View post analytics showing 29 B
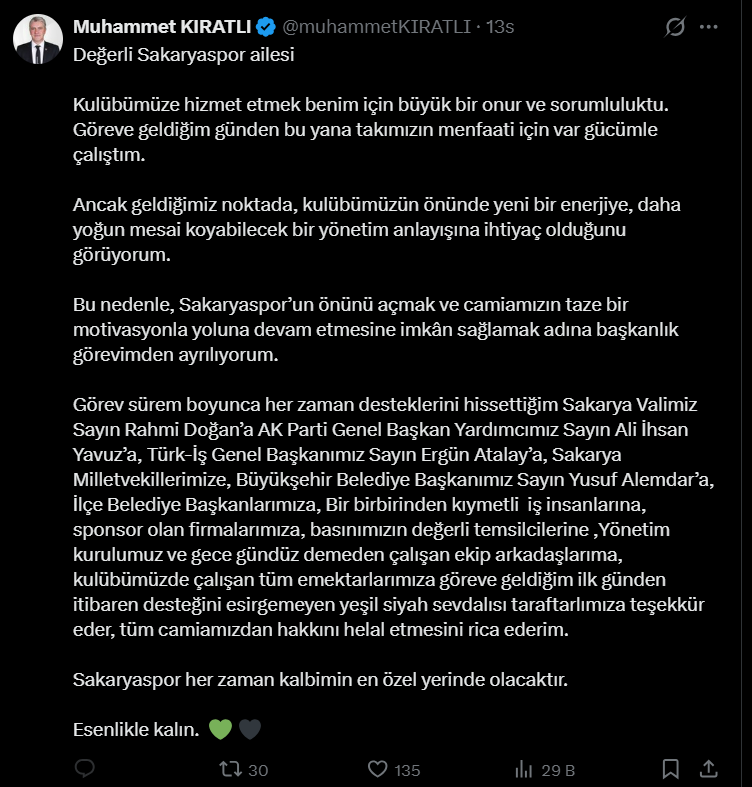This screenshot has width=752, height=787. tap(523, 769)
